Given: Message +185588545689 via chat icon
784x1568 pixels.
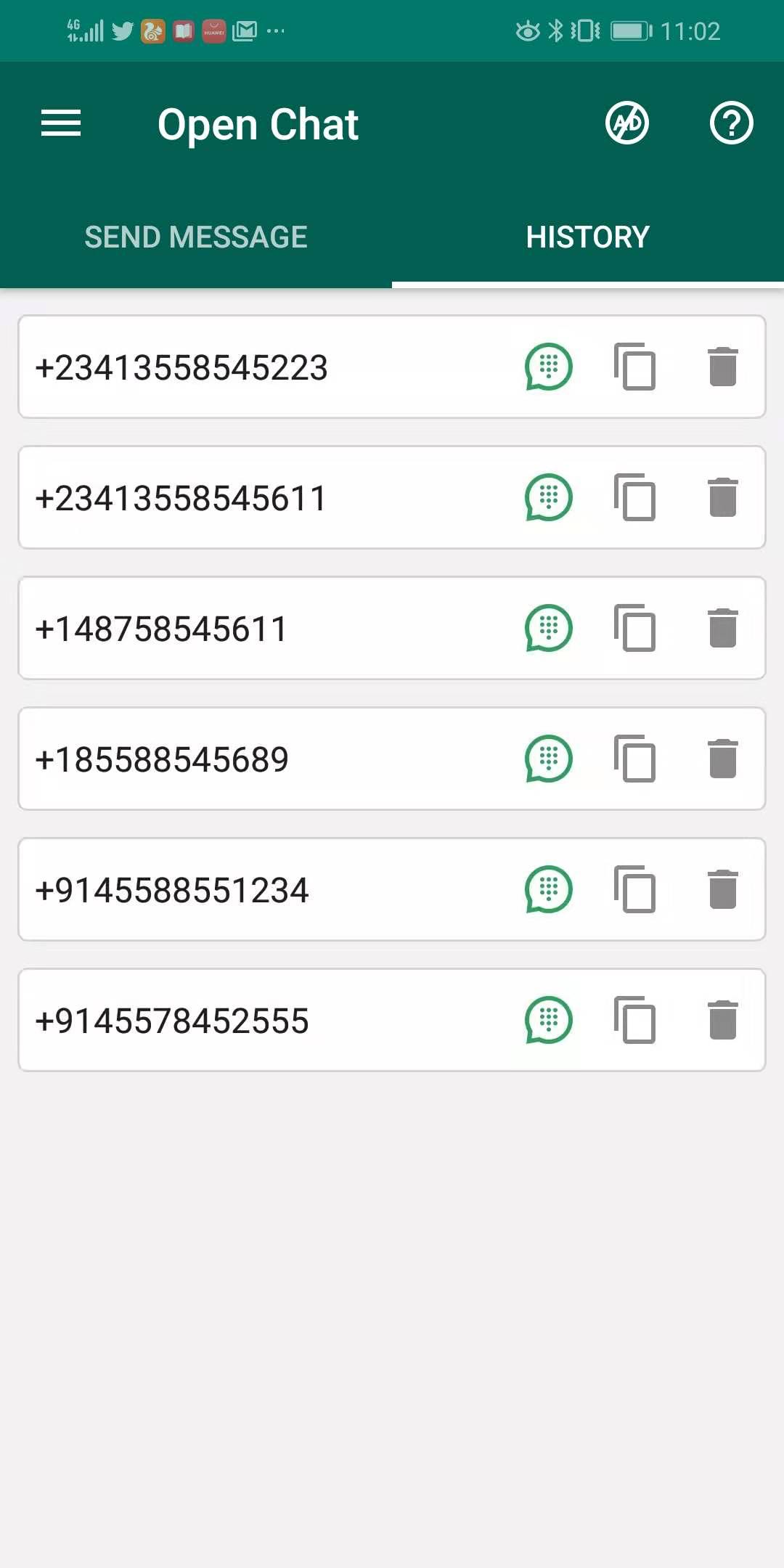Looking at the screenshot, I should coord(549,759).
